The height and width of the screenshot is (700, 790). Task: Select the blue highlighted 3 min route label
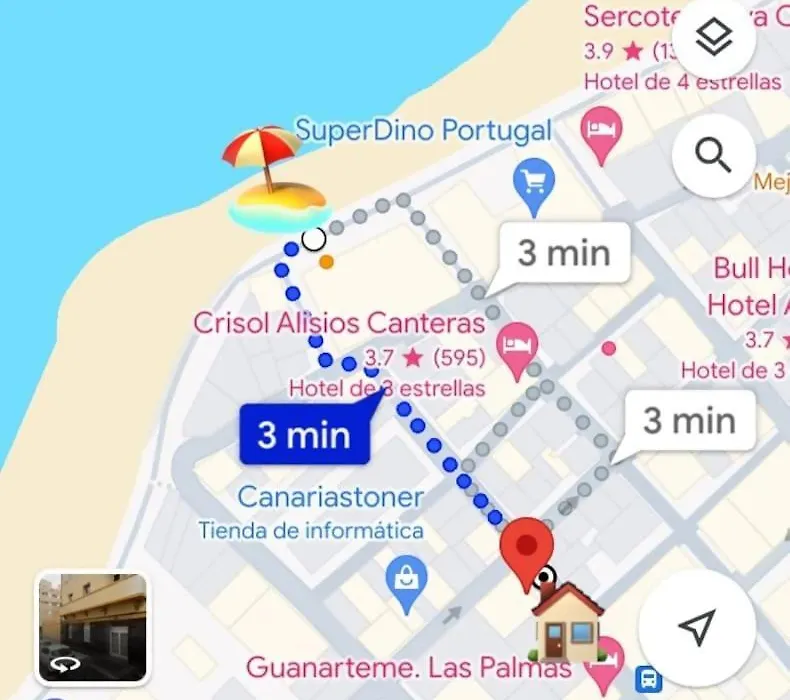[305, 434]
